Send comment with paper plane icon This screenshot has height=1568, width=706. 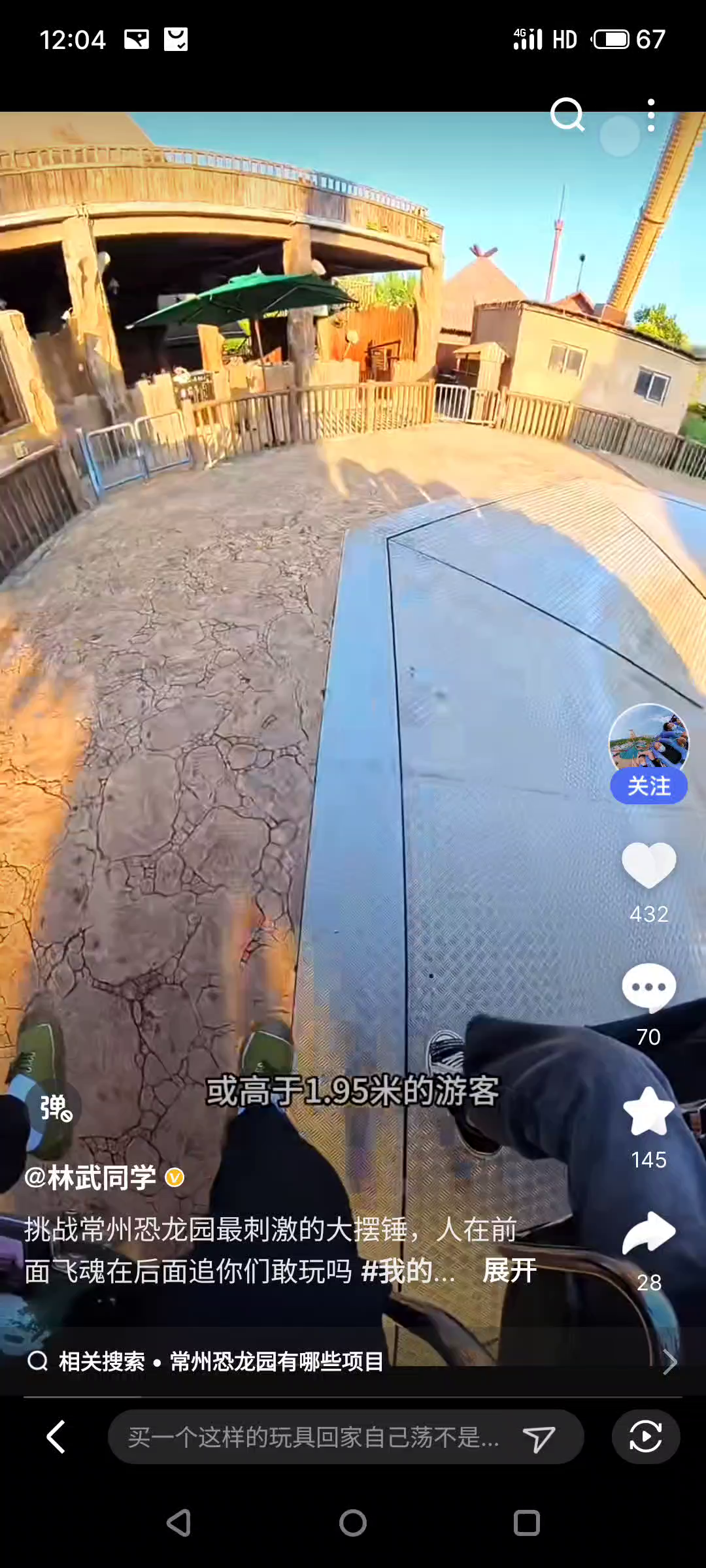(539, 1438)
